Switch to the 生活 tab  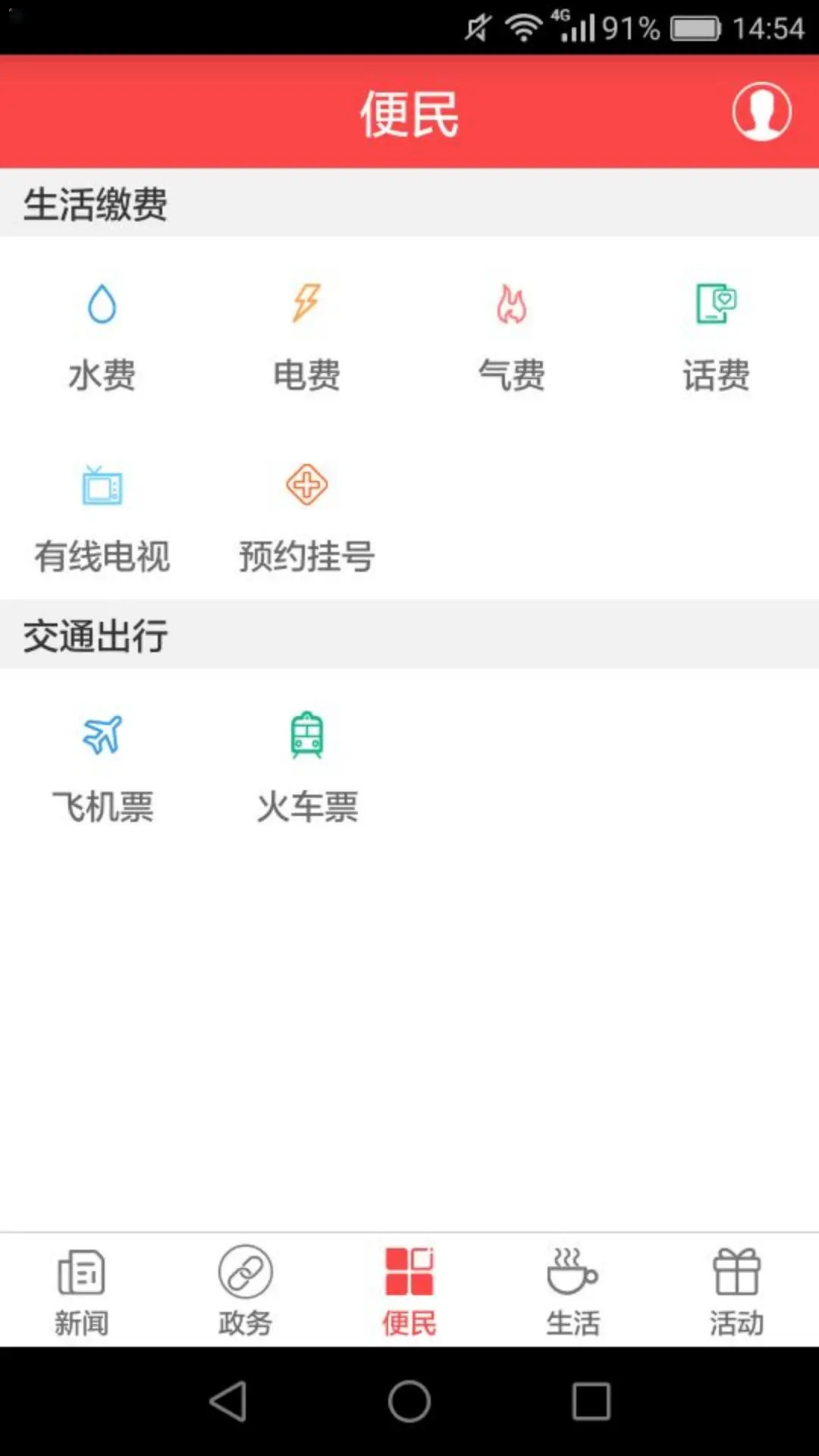click(573, 1291)
